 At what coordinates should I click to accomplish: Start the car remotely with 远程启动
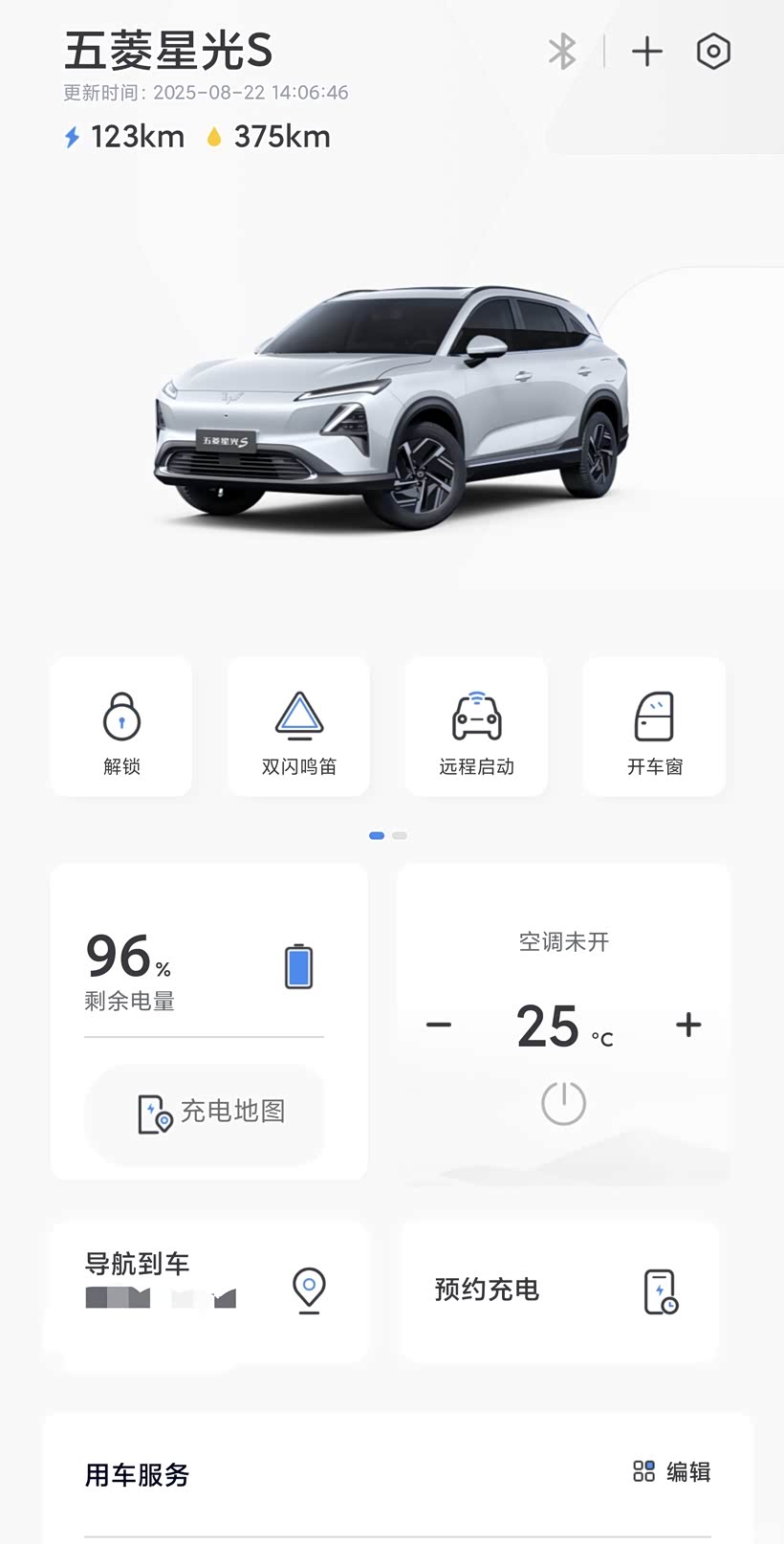point(476,727)
